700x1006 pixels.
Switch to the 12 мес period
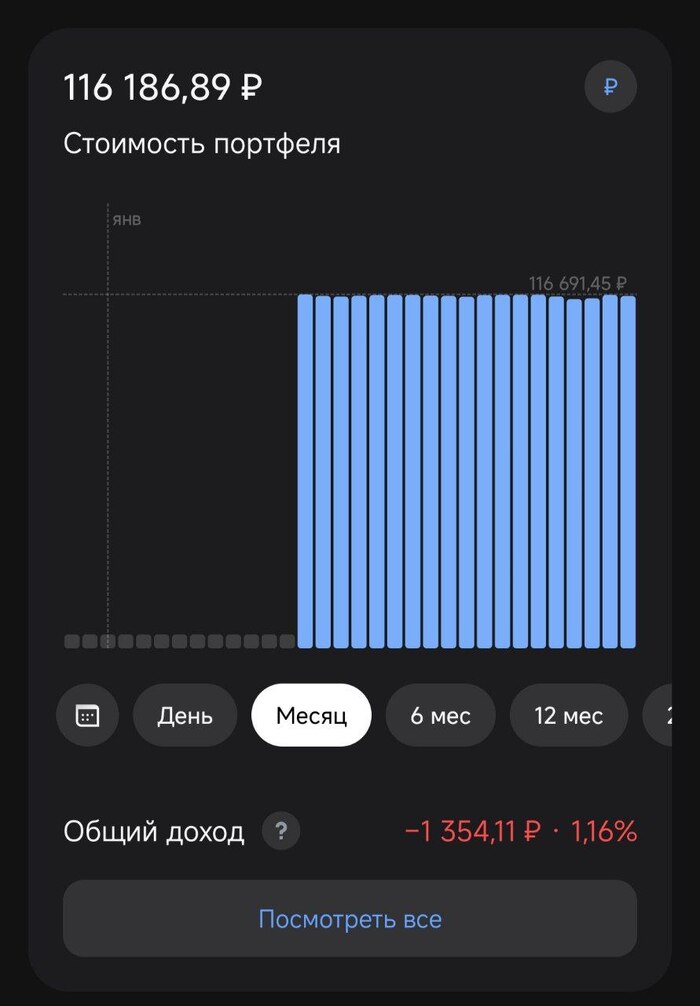568,716
